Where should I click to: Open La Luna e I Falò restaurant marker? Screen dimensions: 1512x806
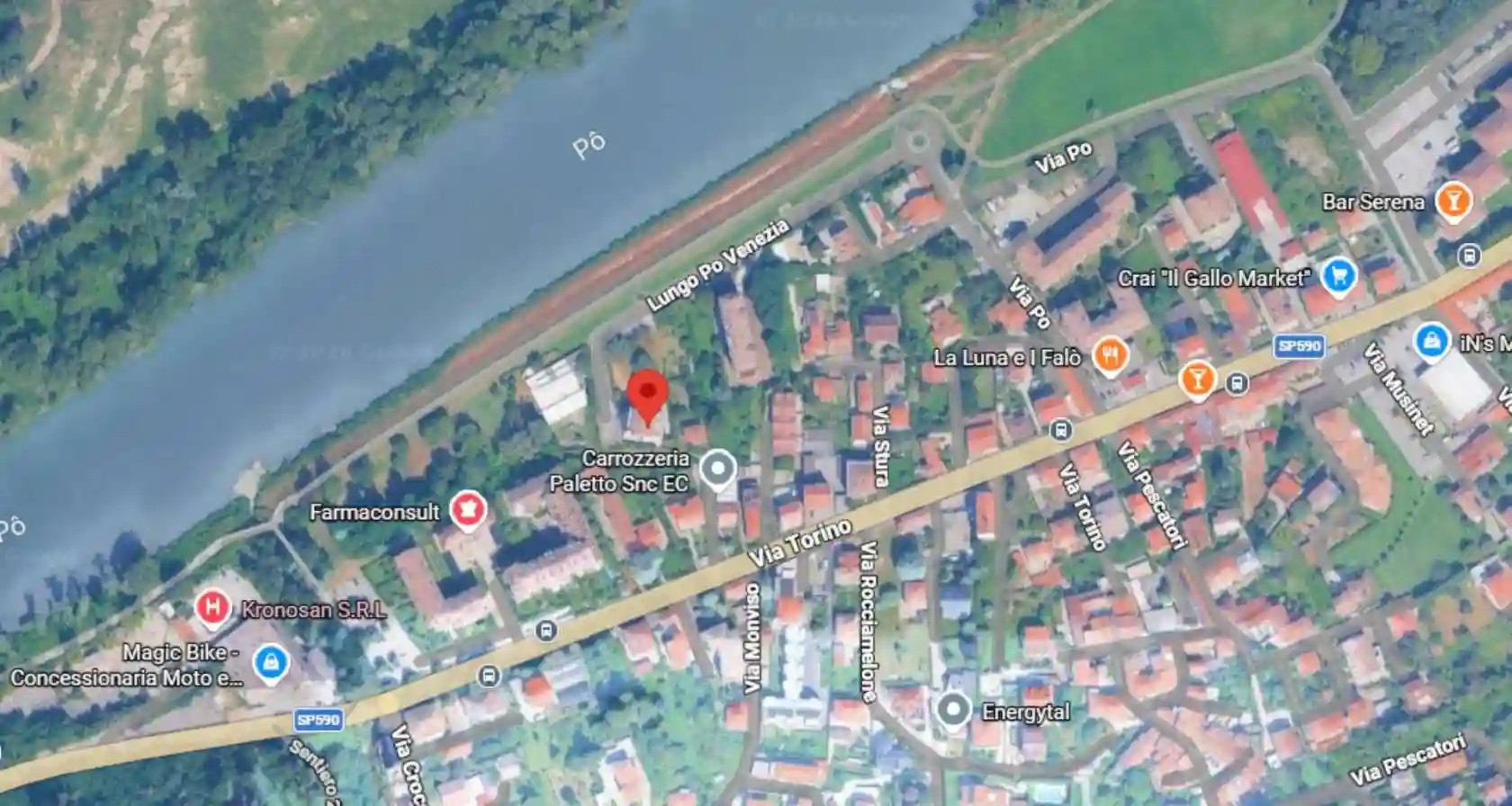point(1111,356)
